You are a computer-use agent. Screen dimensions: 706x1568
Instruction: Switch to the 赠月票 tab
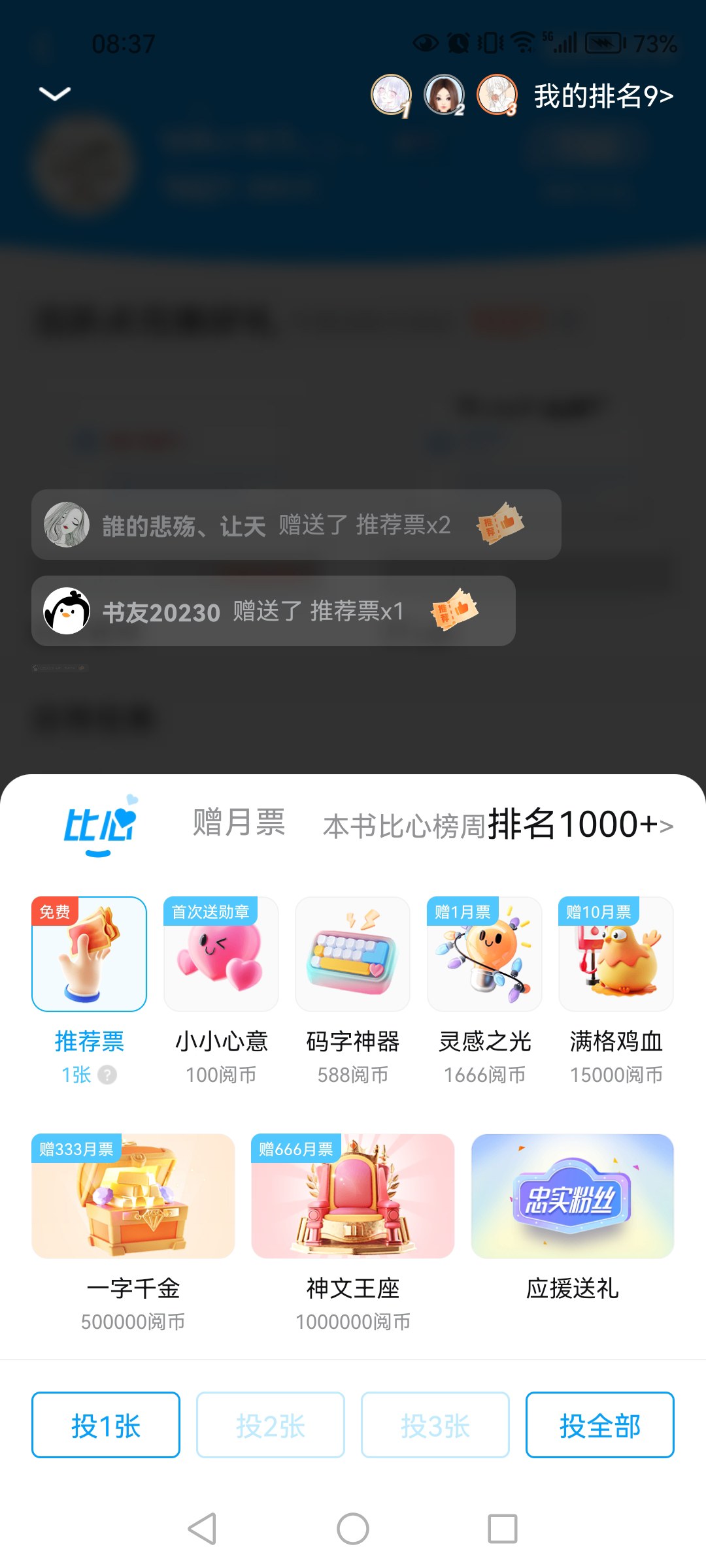coord(239,823)
